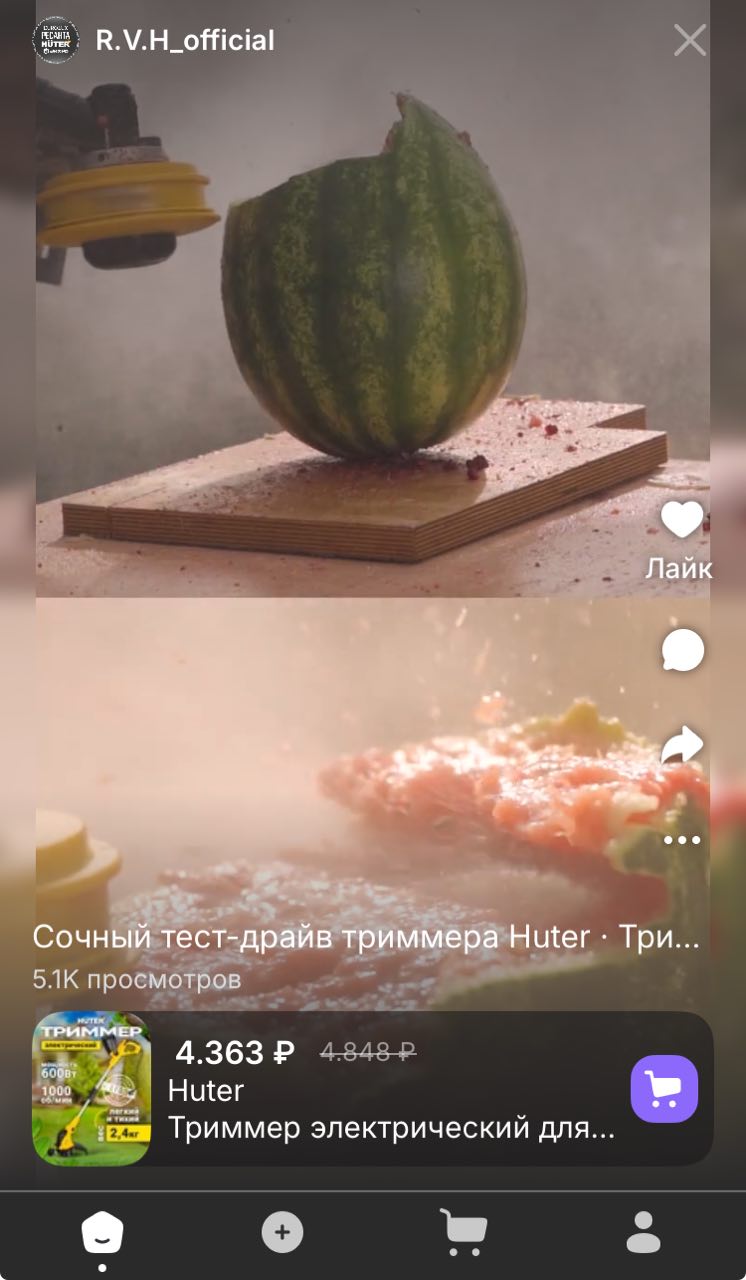Open the three-dot more options menu
This screenshot has height=1280, width=746.
[x=682, y=840]
